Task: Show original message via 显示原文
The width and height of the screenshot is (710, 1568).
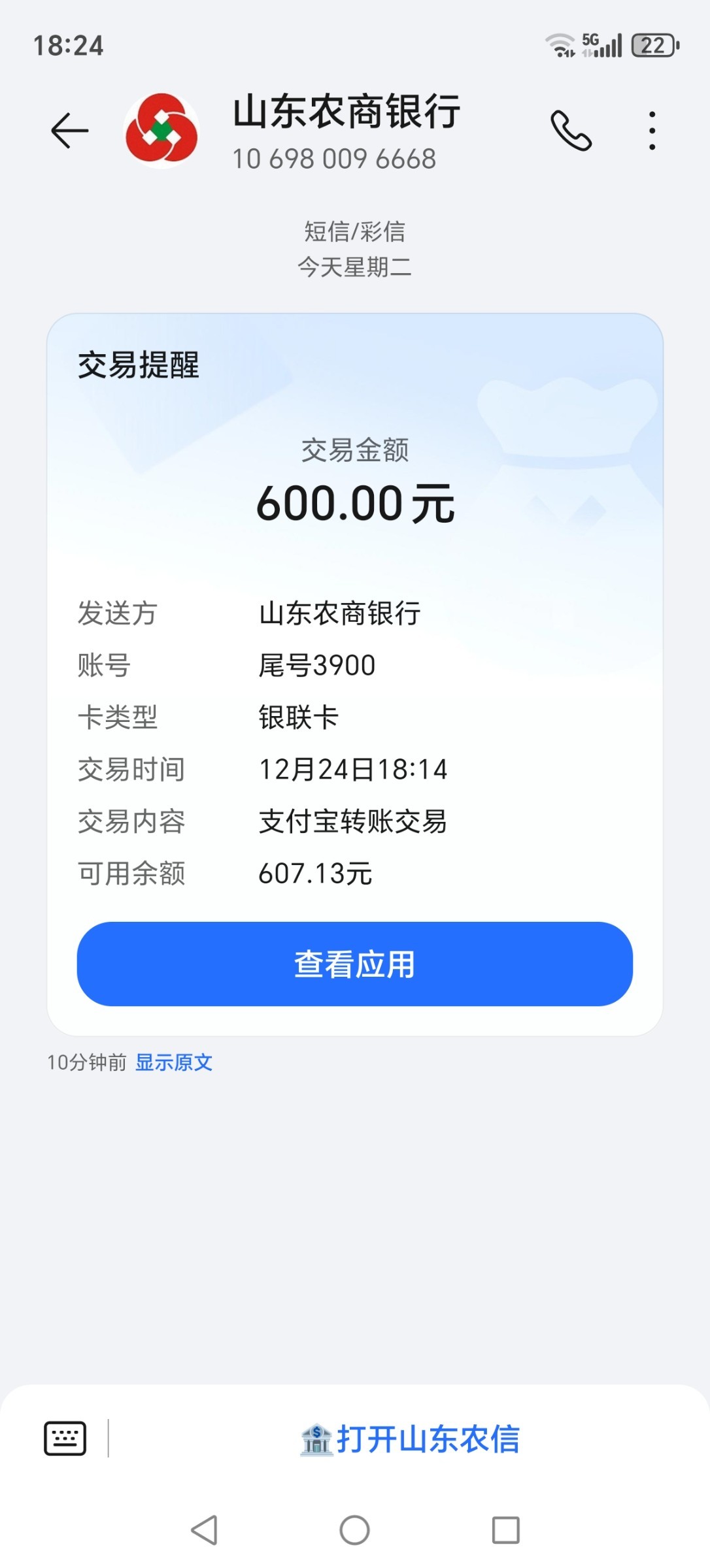Action: click(174, 1062)
